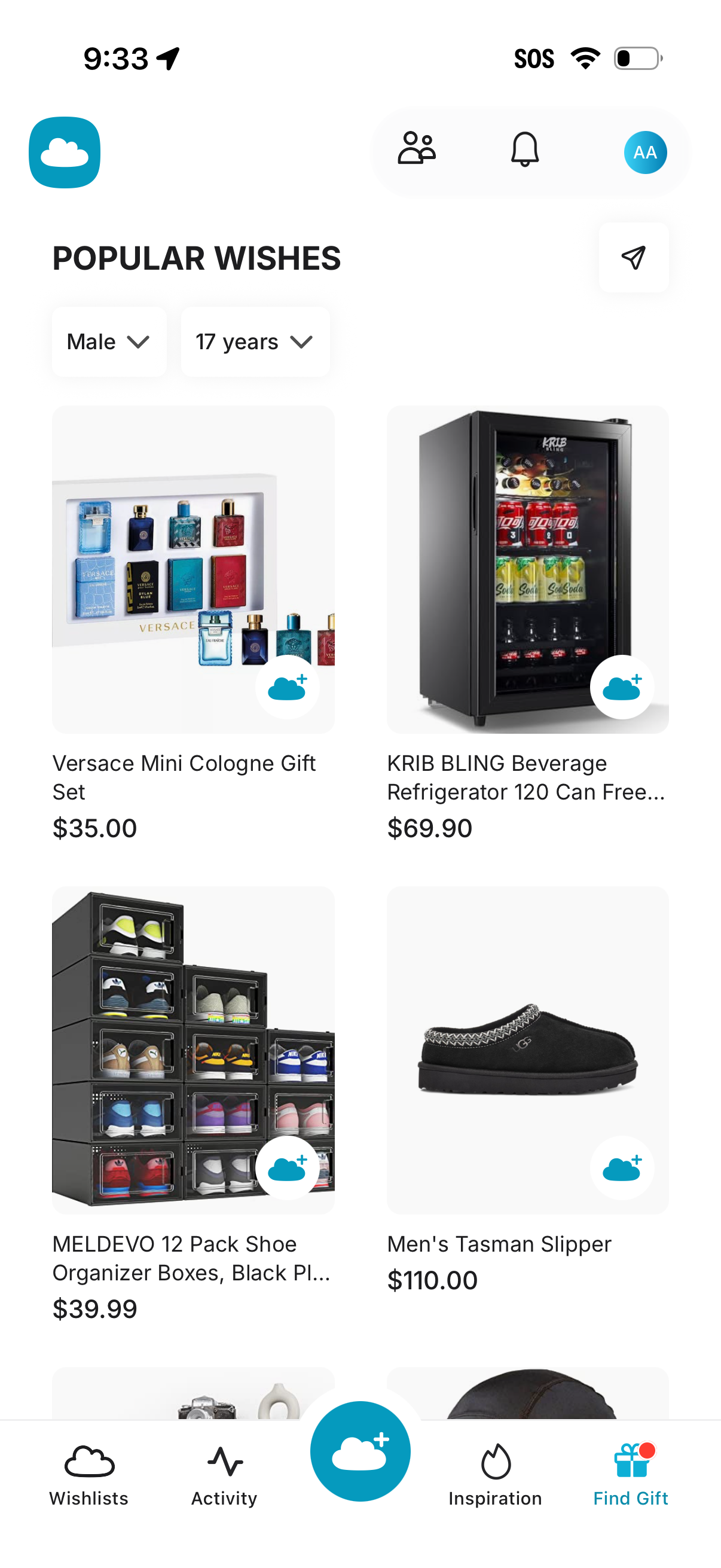This screenshot has height=1568, width=721.
Task: Open the AA profile avatar
Action: tap(645, 152)
